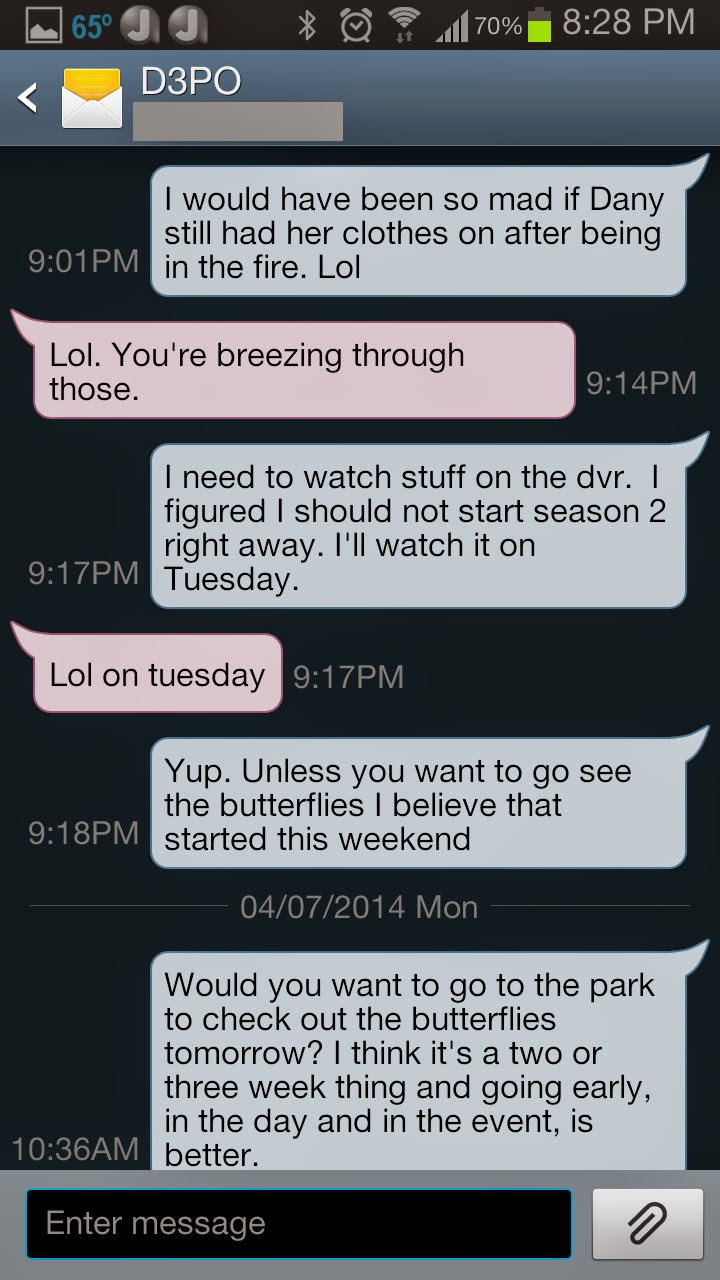Open the paperclip attachment button

tap(647, 1223)
